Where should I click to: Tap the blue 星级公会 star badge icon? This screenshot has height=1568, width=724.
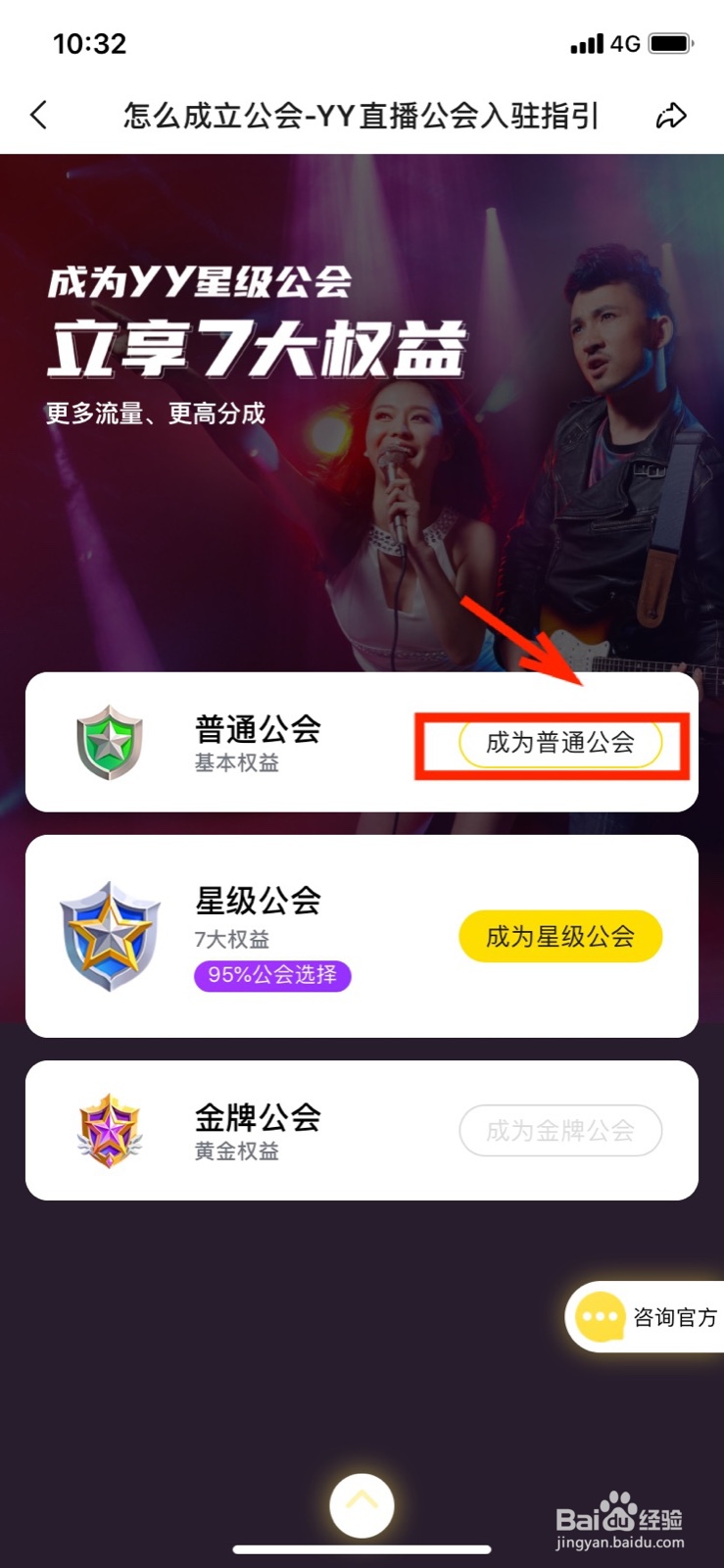(x=111, y=936)
